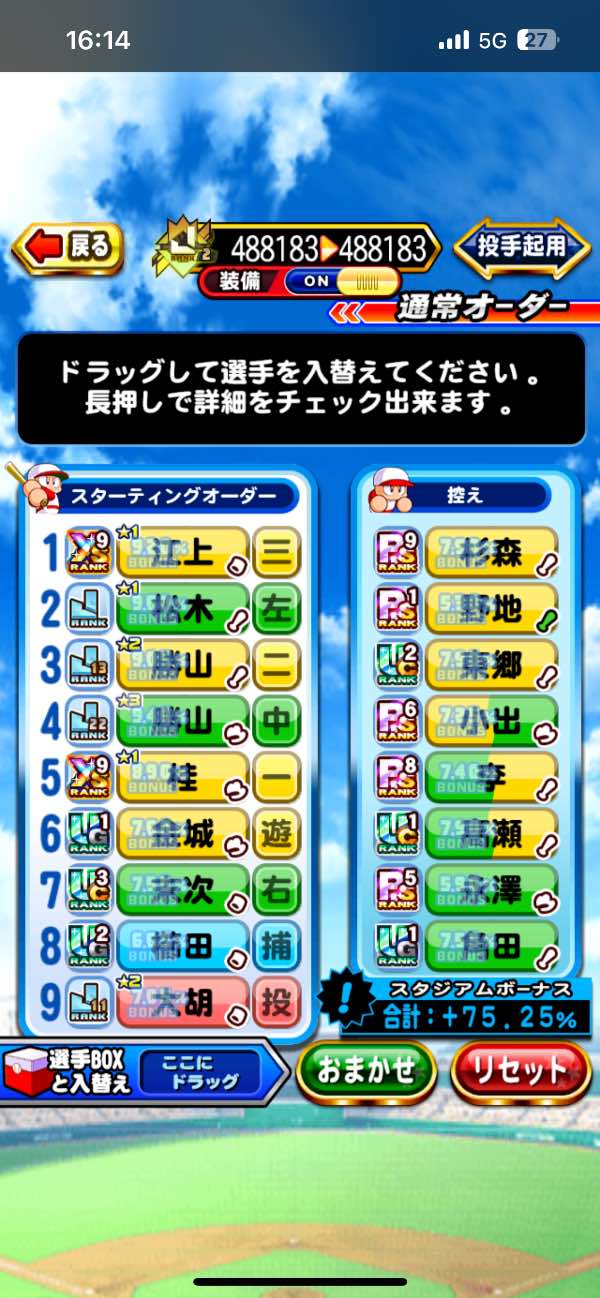Select bench player 野地
The height and width of the screenshot is (1298, 600).
pyautogui.click(x=491, y=609)
